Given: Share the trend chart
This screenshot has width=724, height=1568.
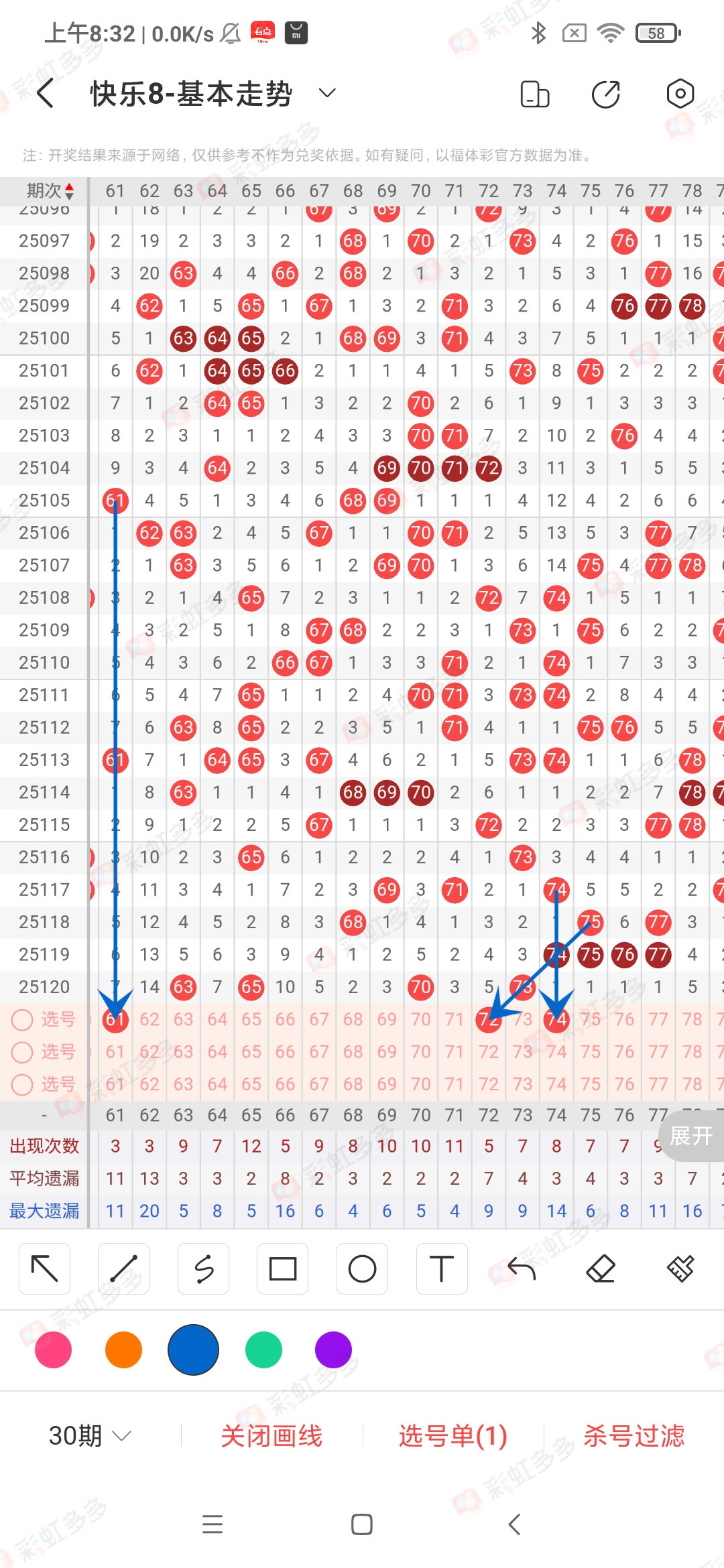Looking at the screenshot, I should click(x=606, y=94).
